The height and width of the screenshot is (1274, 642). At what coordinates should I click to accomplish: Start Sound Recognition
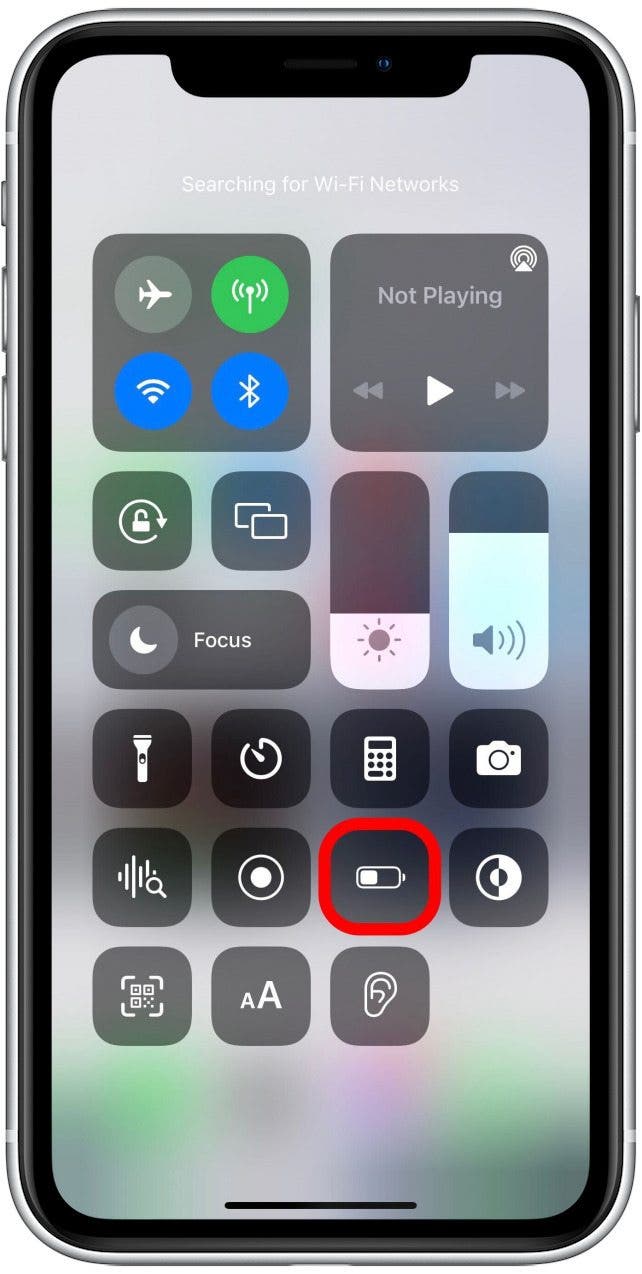[142, 877]
